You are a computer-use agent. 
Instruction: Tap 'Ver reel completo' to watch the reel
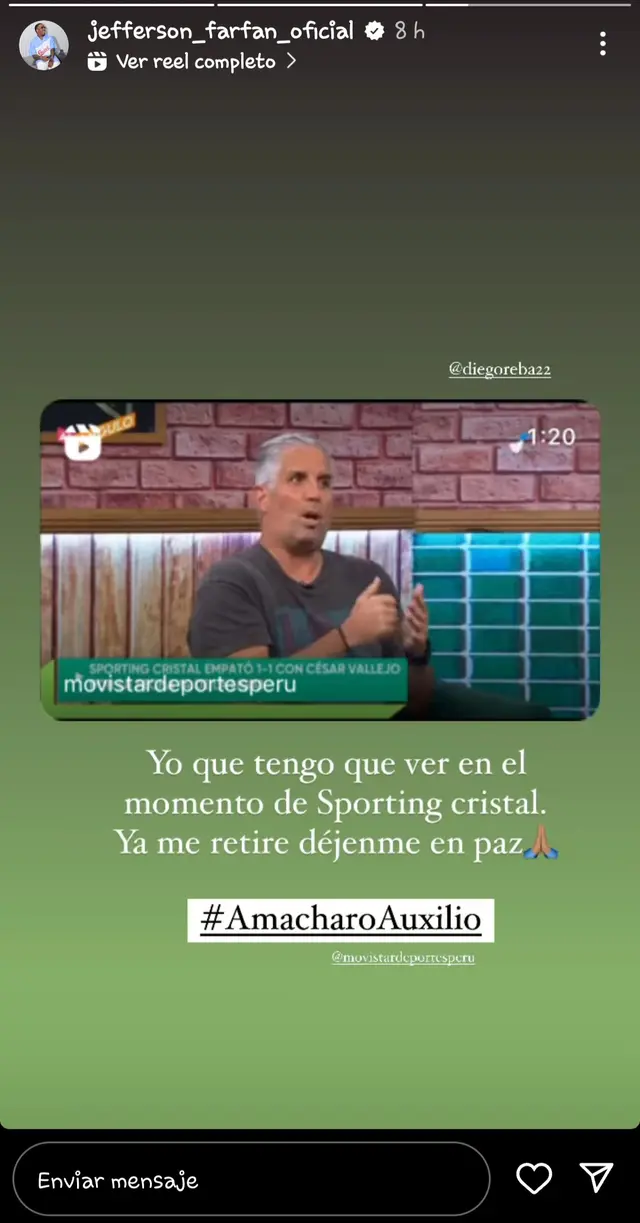(195, 62)
